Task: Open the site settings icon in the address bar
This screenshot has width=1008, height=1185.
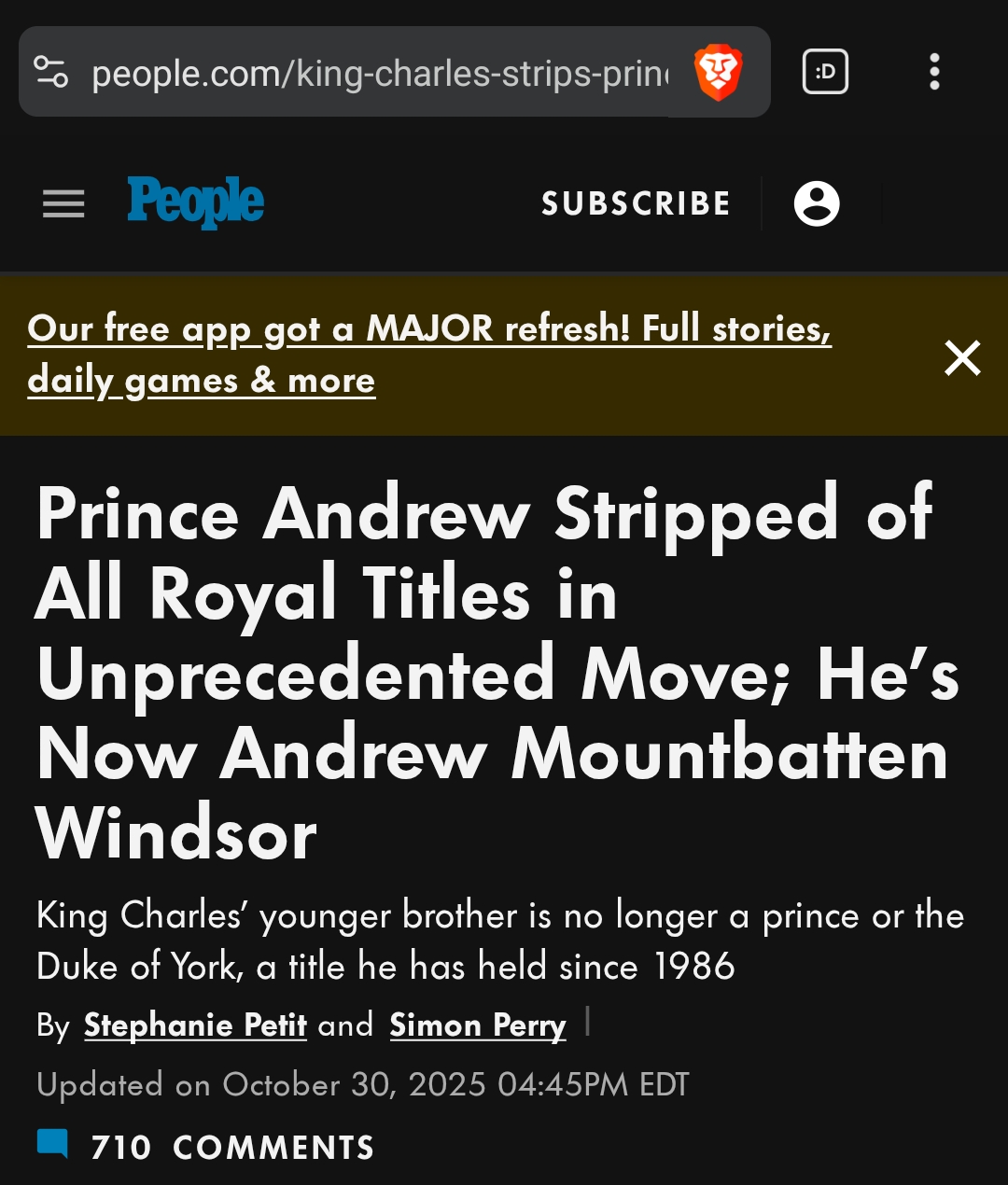Action: point(51,72)
